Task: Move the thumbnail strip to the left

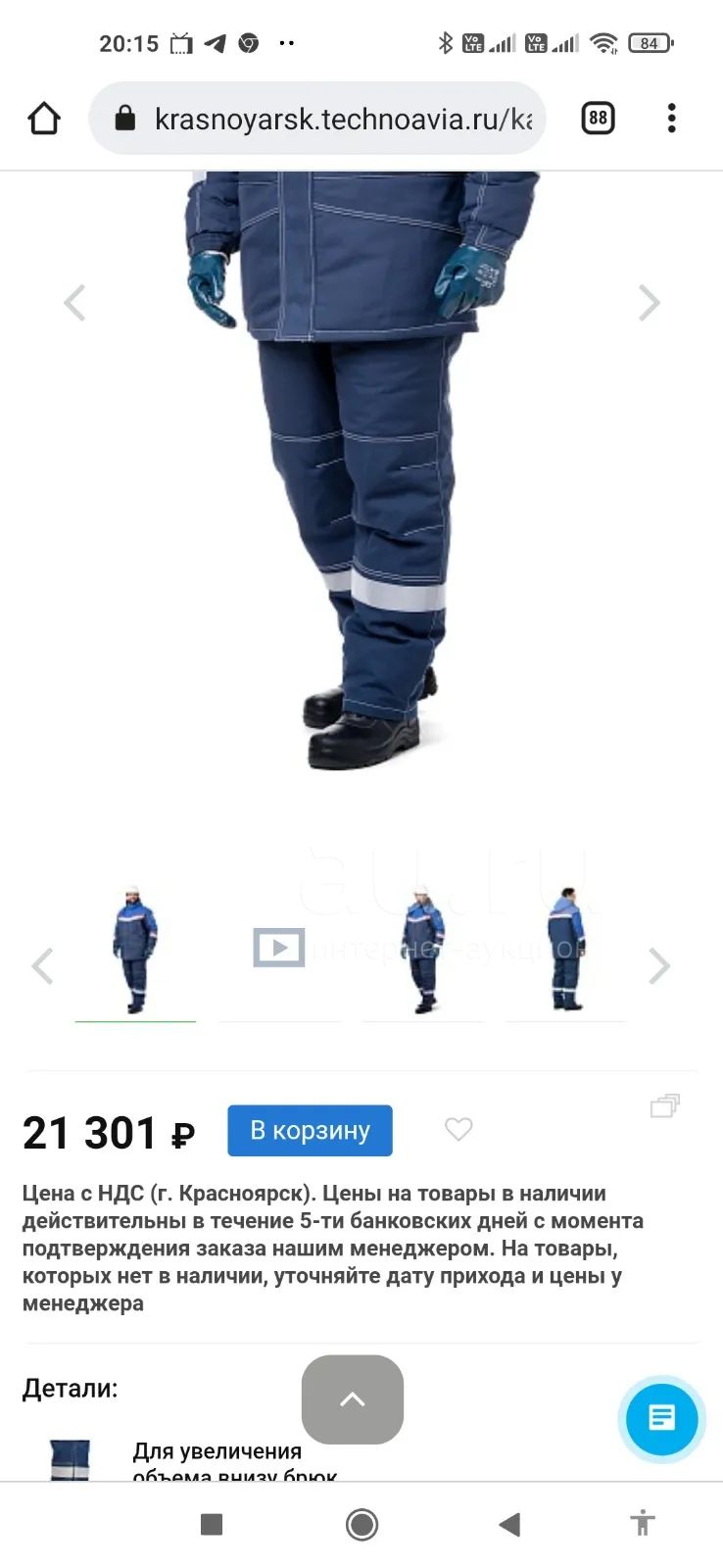Action: [42, 966]
